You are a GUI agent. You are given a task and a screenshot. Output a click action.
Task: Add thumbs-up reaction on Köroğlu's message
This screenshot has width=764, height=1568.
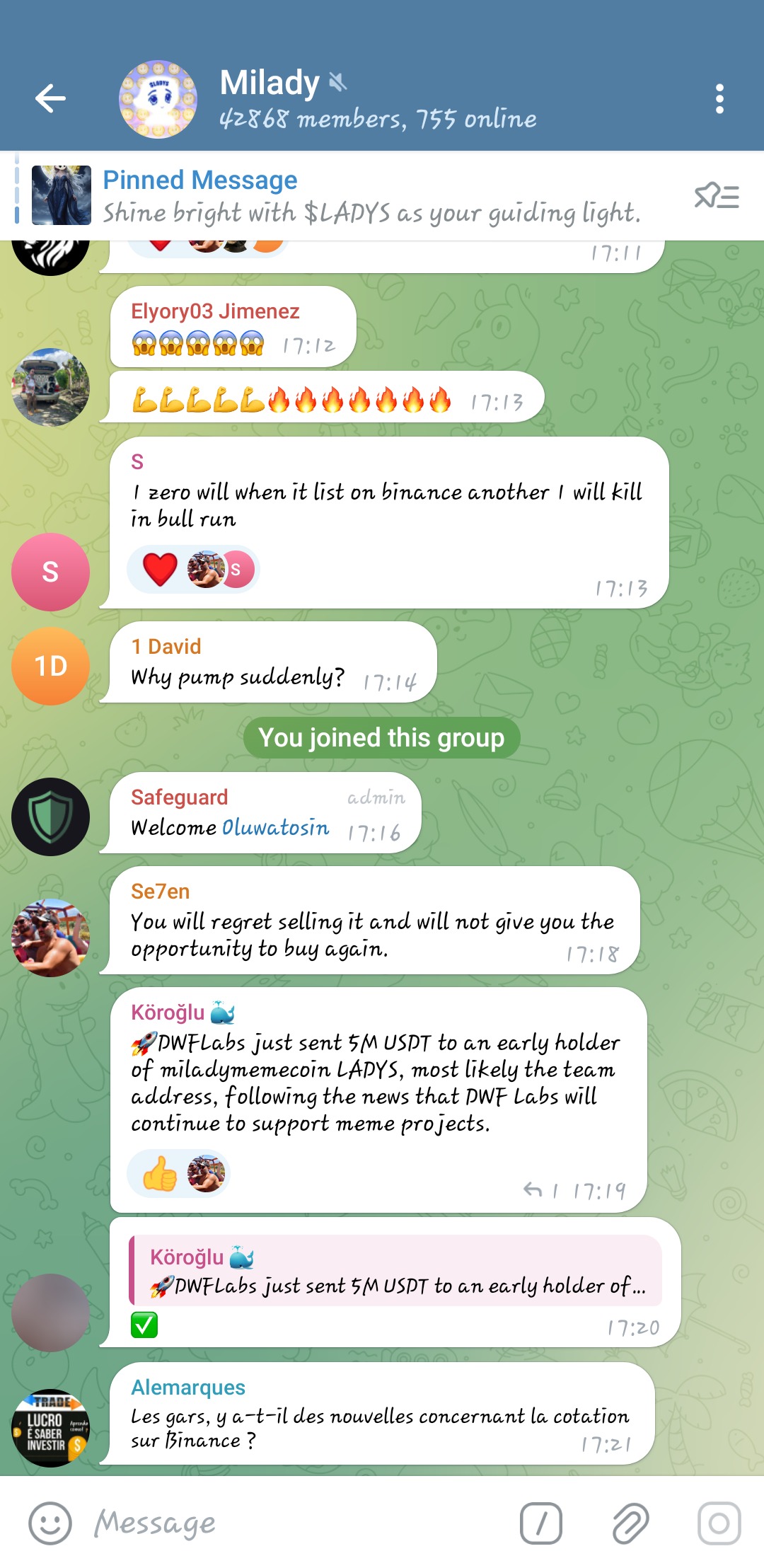coord(160,1174)
